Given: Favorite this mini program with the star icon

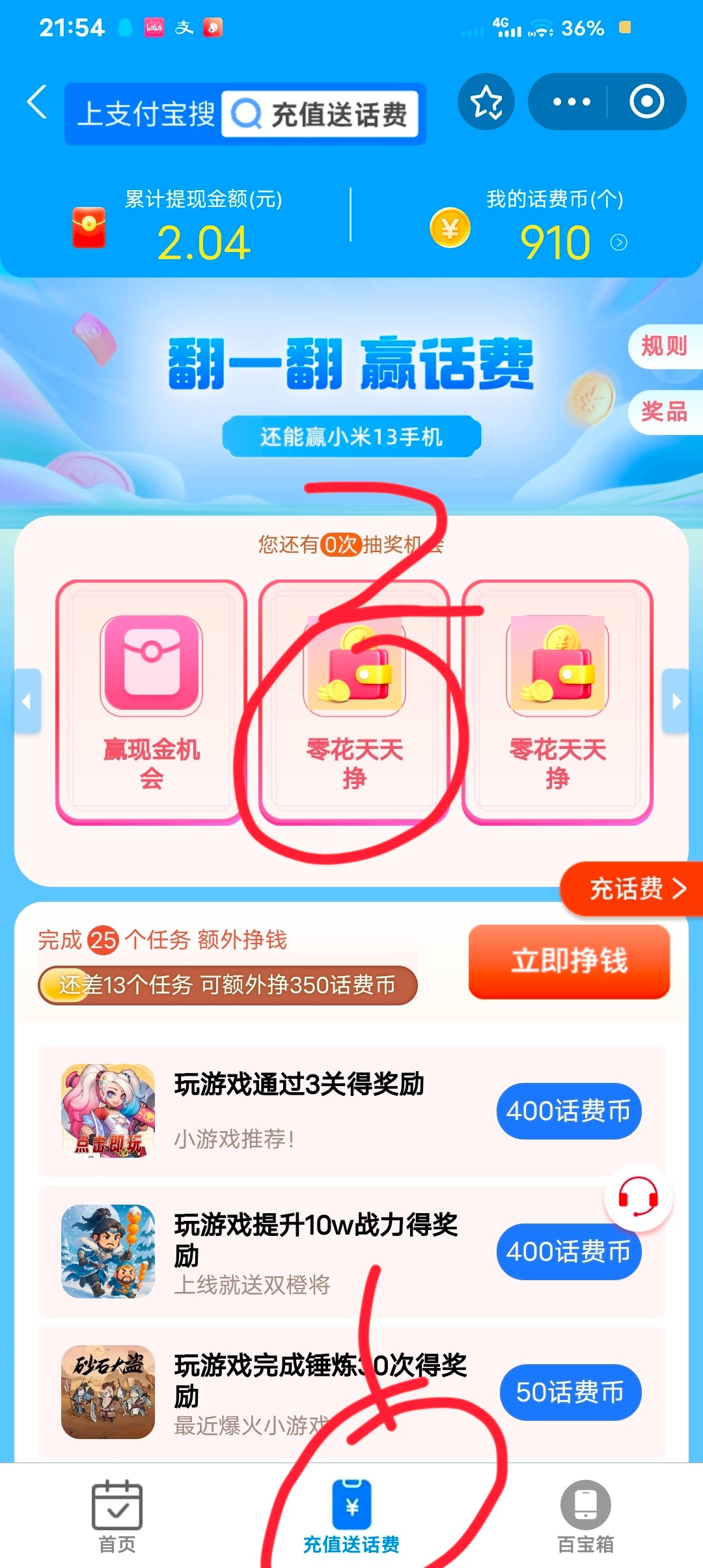Looking at the screenshot, I should coord(486,102).
